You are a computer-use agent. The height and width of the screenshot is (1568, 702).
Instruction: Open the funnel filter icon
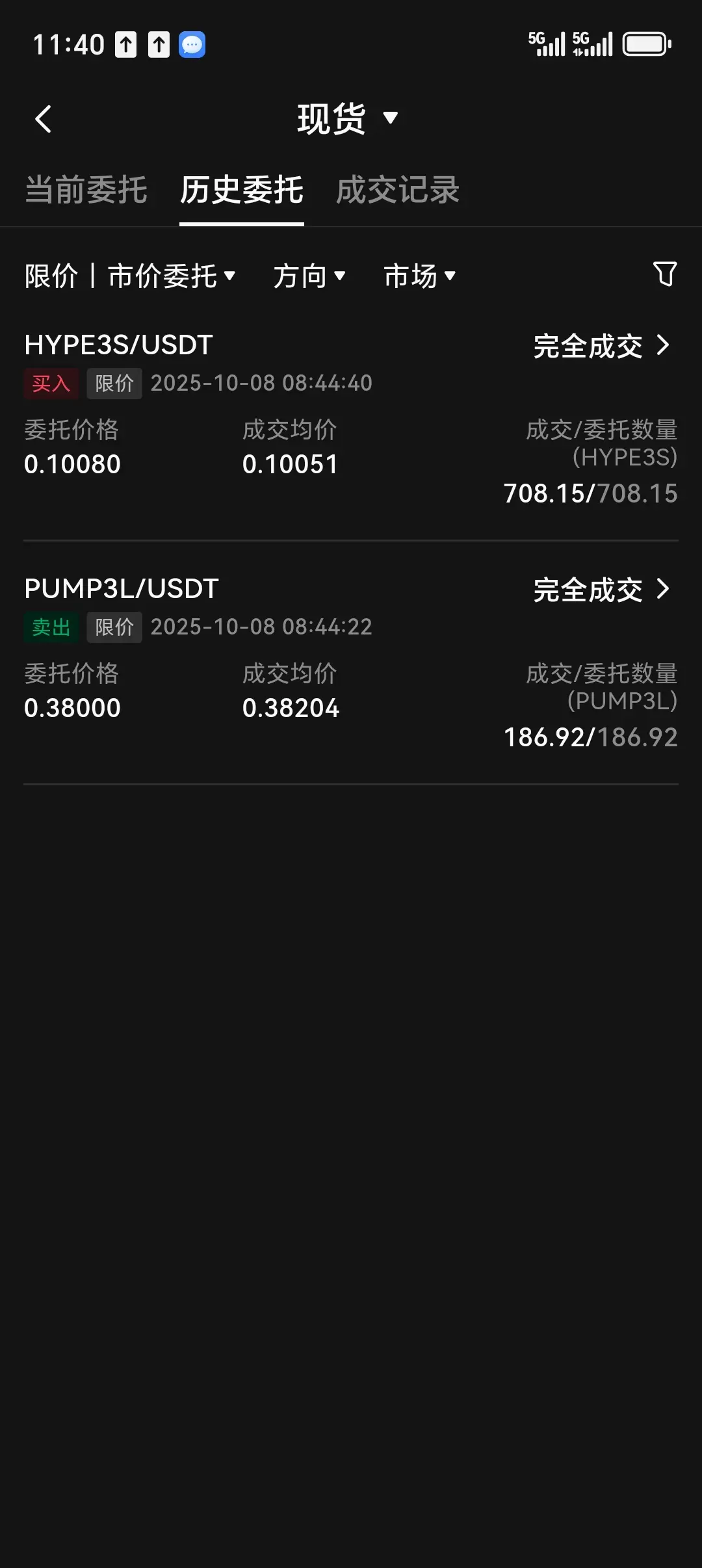(665, 274)
